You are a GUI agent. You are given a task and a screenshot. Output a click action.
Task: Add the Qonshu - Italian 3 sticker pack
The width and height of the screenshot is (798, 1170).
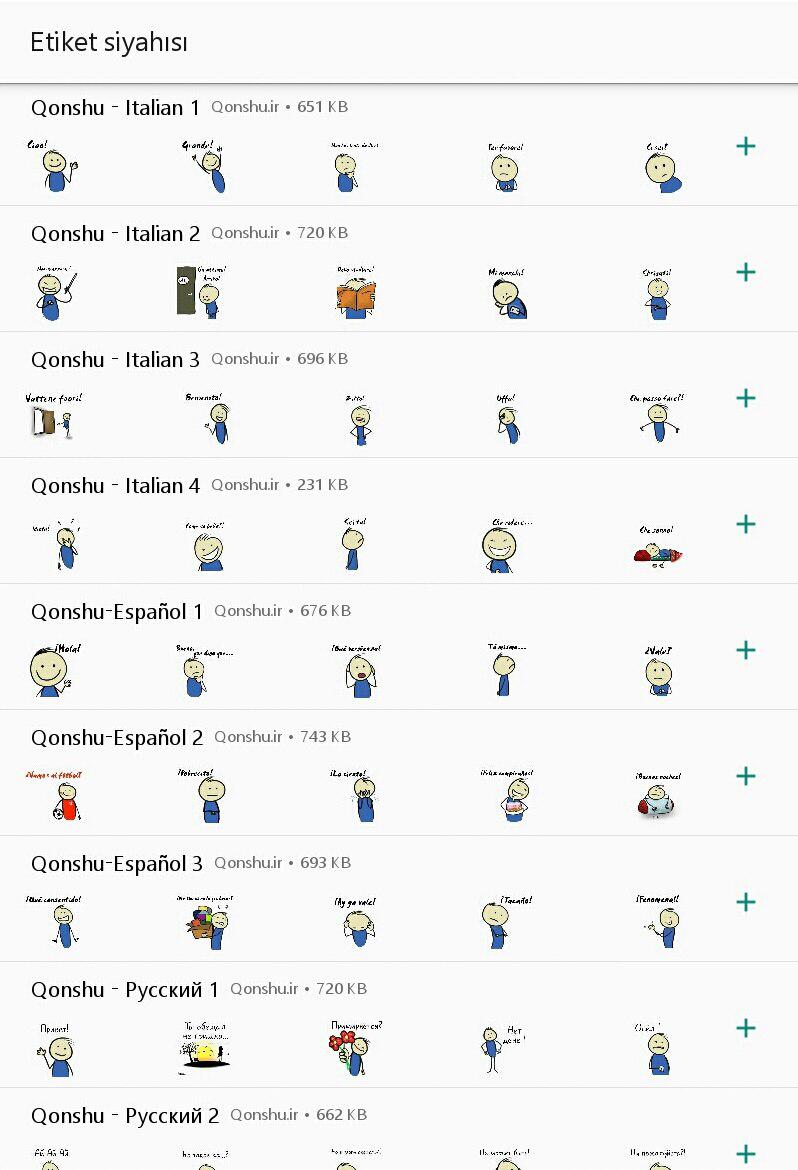pos(745,398)
